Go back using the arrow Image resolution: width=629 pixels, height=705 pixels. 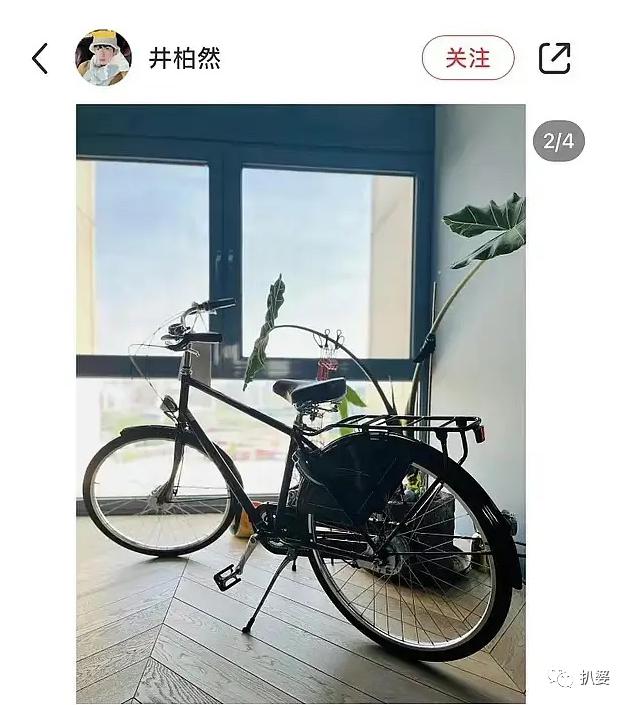40,58
